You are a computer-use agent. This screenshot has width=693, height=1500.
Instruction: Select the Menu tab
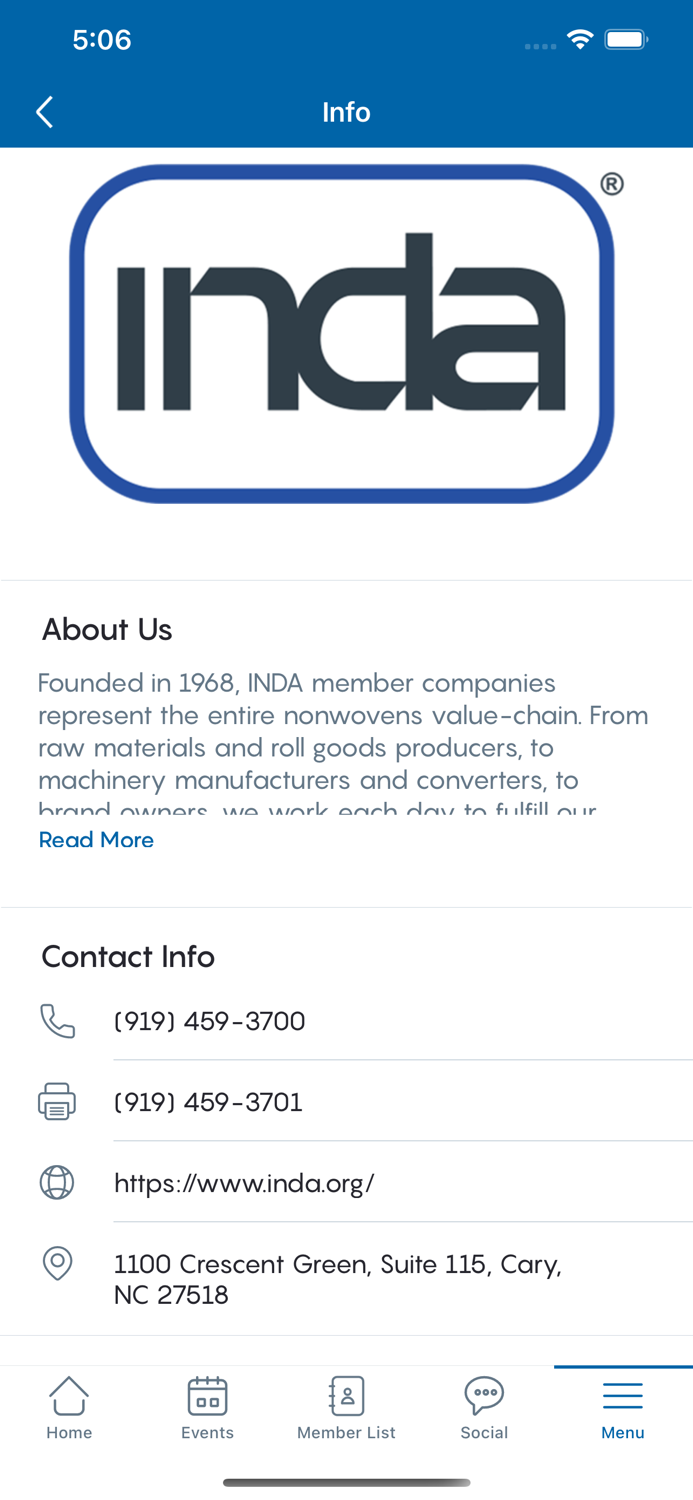point(622,1407)
